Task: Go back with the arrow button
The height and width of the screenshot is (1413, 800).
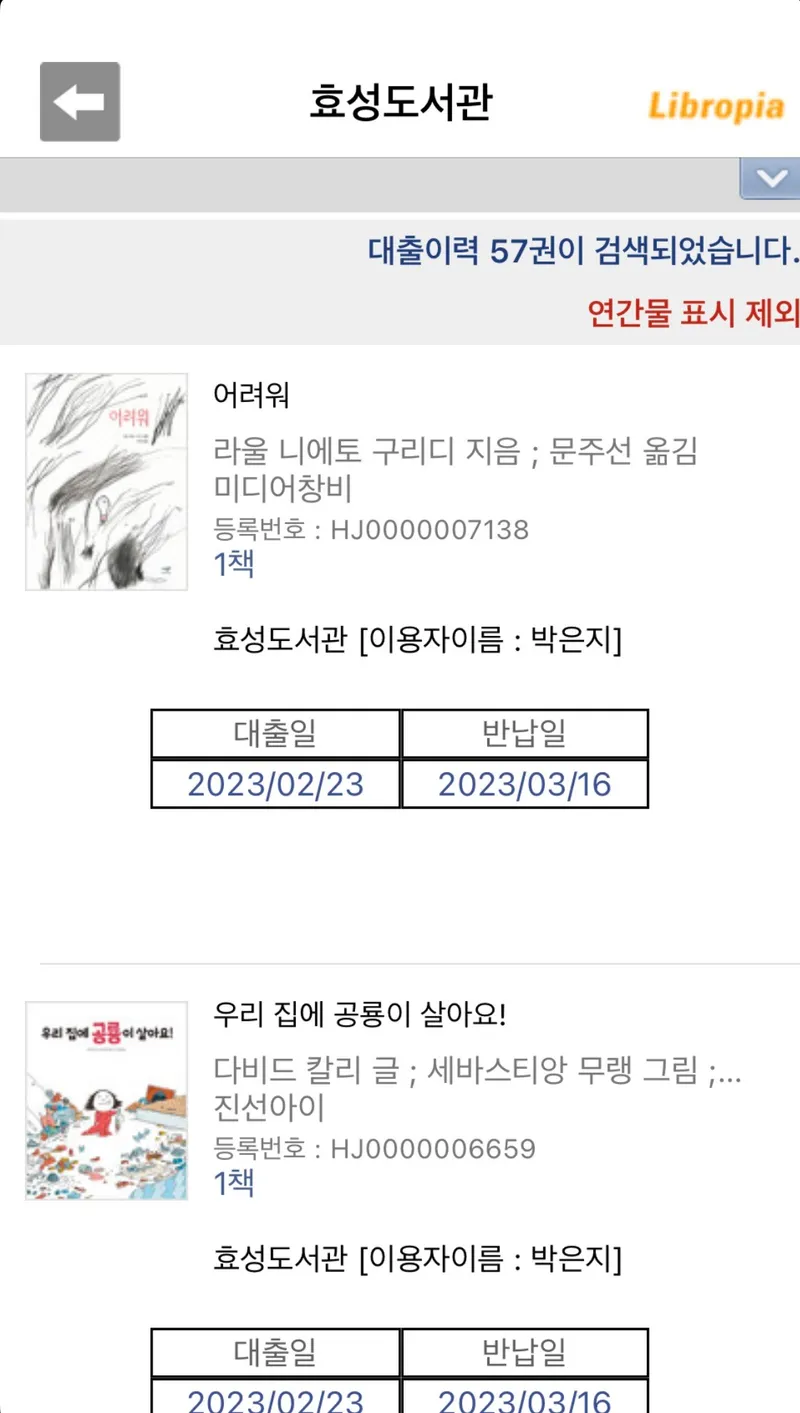Action: click(80, 102)
